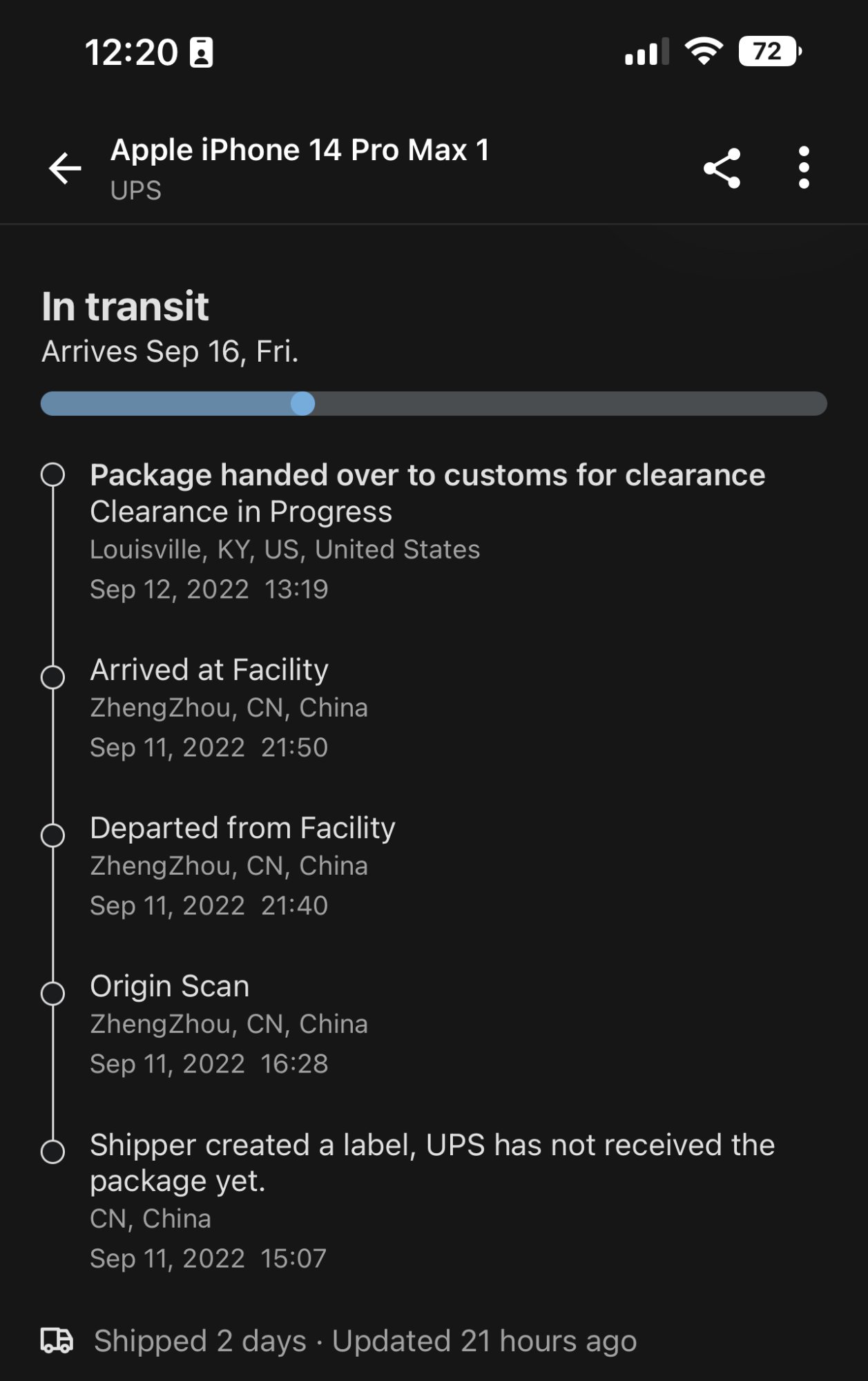Share this UPS tracking info
868x1381 pixels.
click(722, 168)
